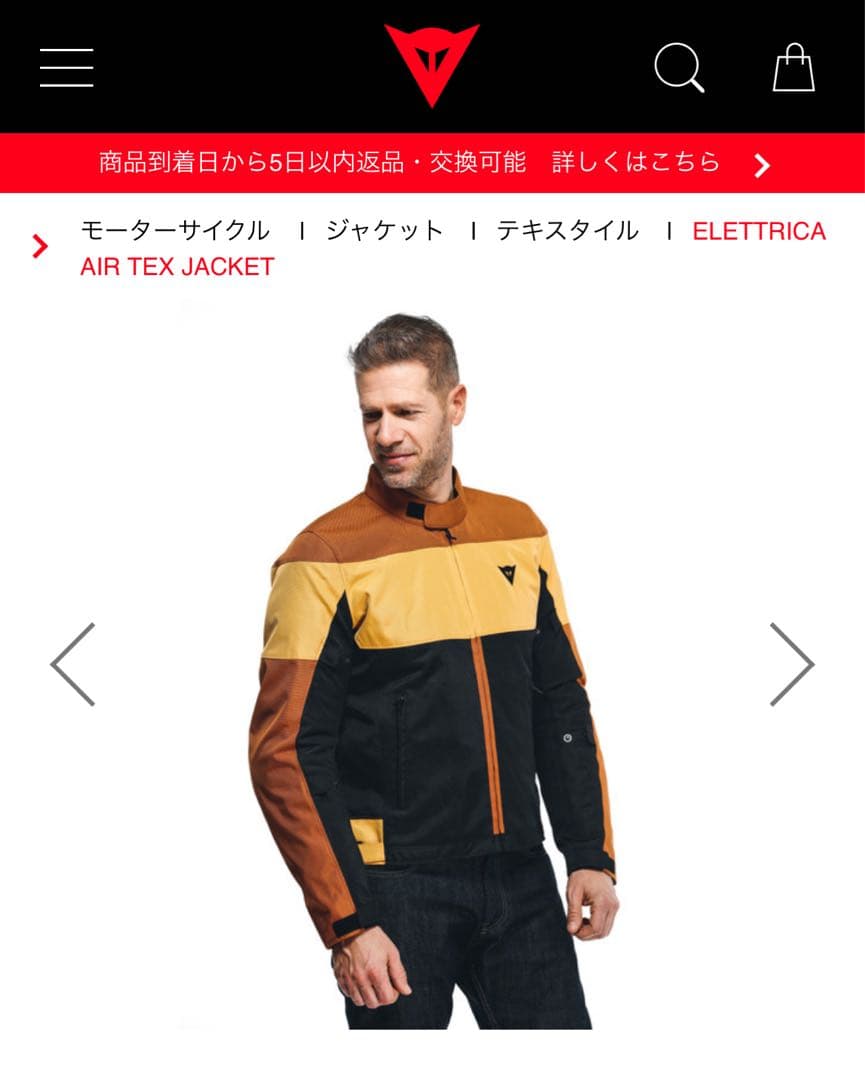865x1080 pixels.
Task: Tap the Dainese logo to go home
Action: click(432, 62)
